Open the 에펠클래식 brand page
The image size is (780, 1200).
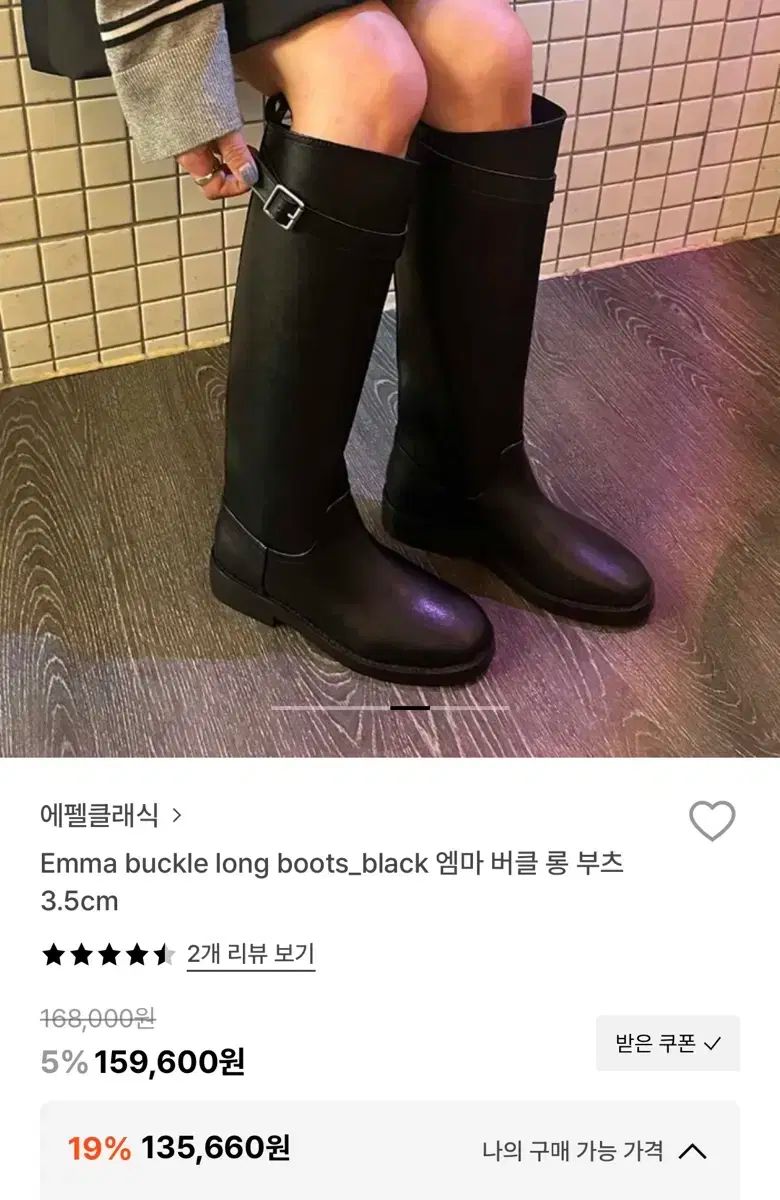110,816
